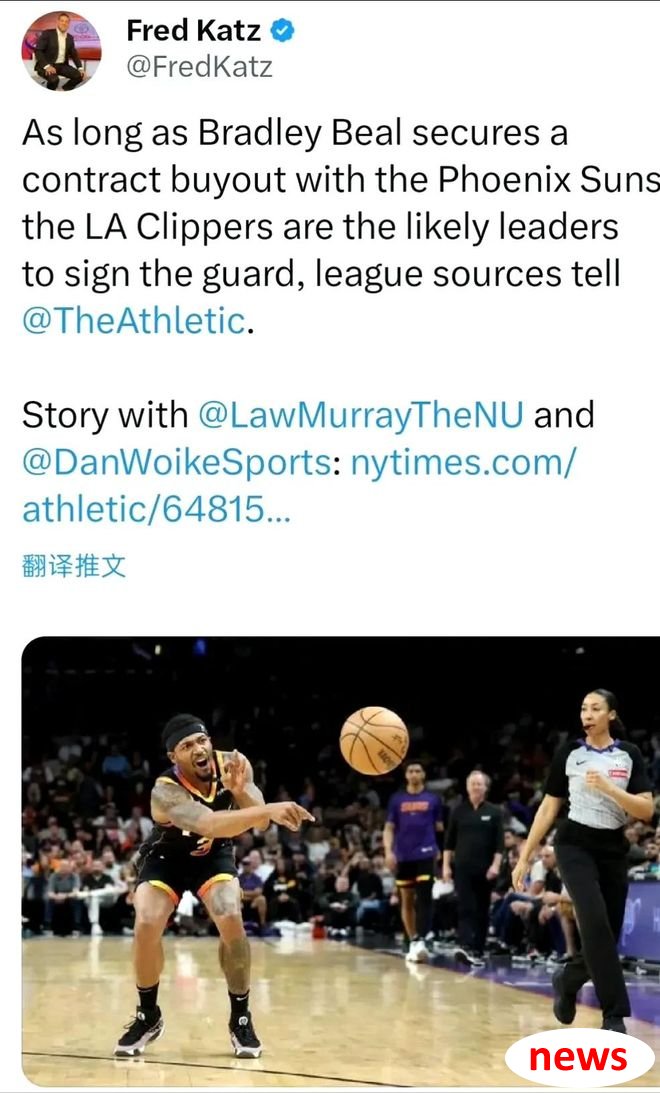
Task: View the attached basketball photo
Action: click(x=340, y=860)
